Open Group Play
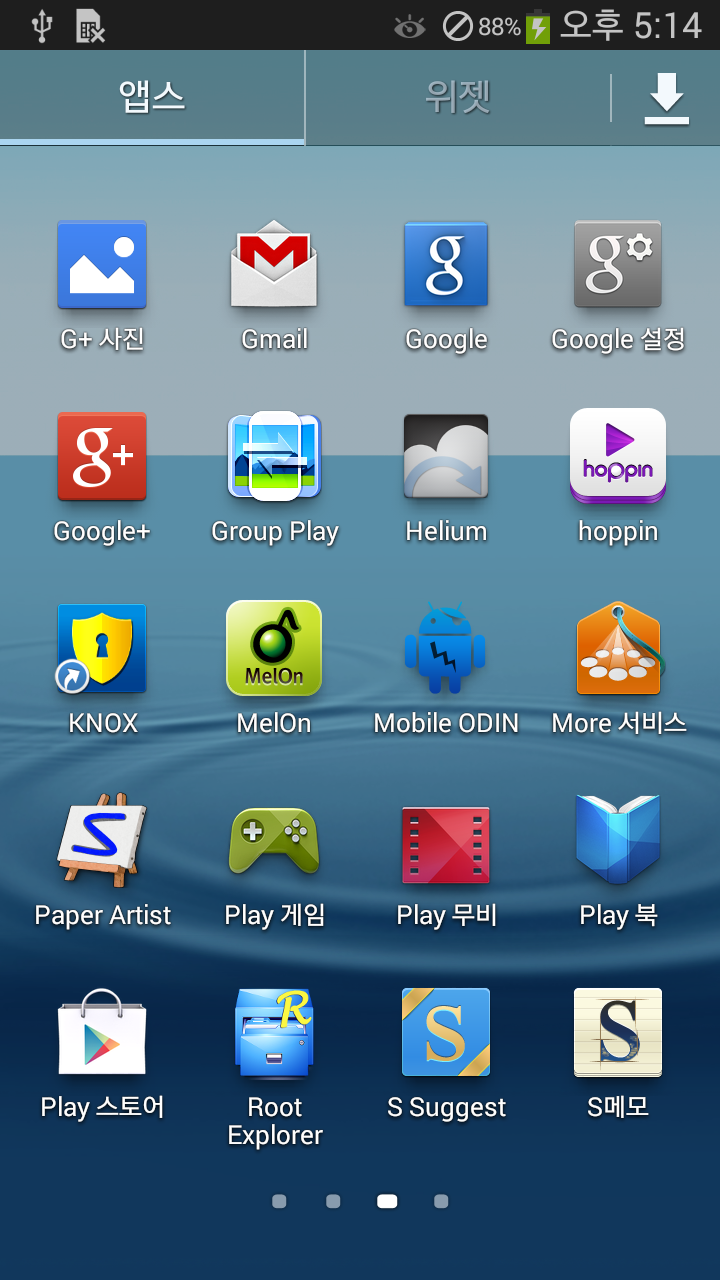720x1280 pixels. [274, 458]
